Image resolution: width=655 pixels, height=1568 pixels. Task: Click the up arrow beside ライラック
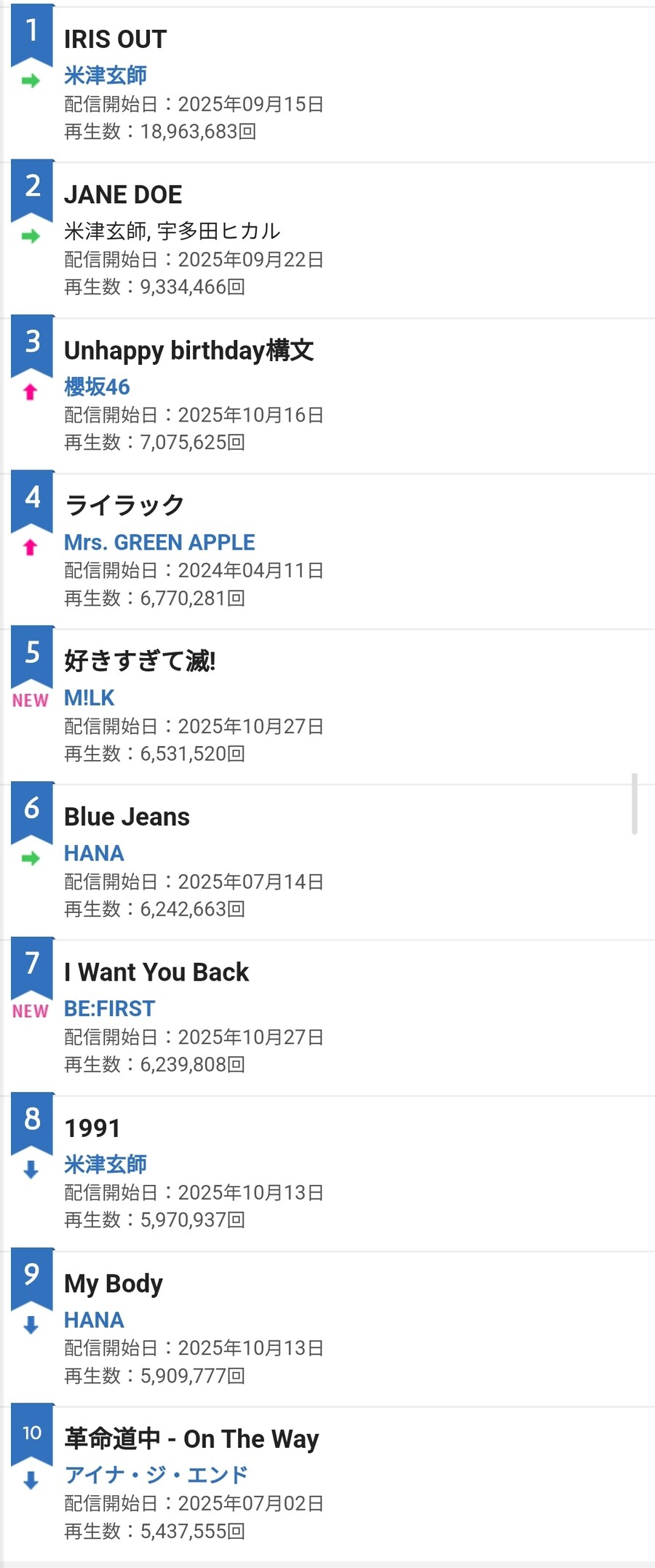pos(30,547)
